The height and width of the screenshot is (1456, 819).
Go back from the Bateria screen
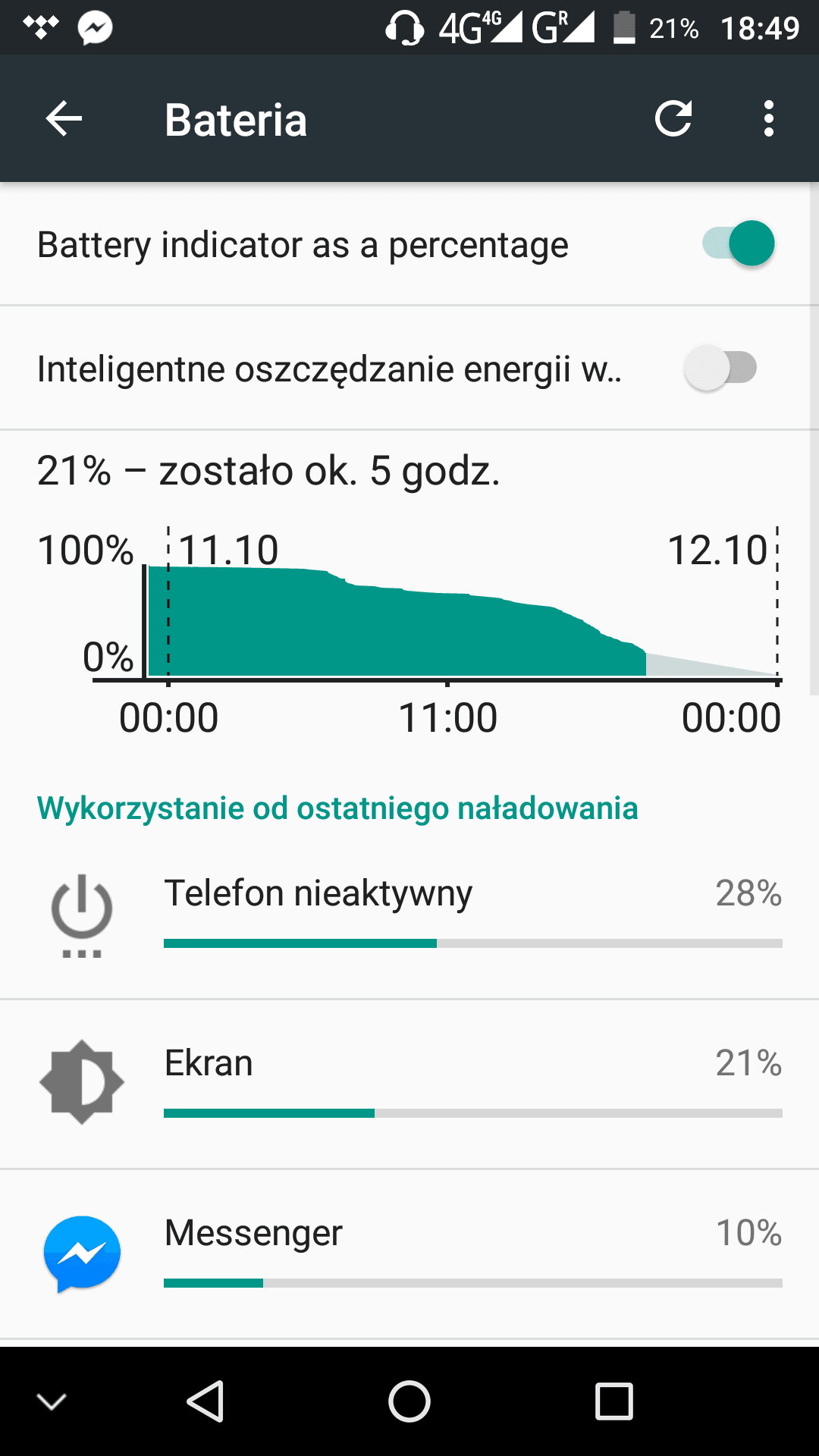64,119
